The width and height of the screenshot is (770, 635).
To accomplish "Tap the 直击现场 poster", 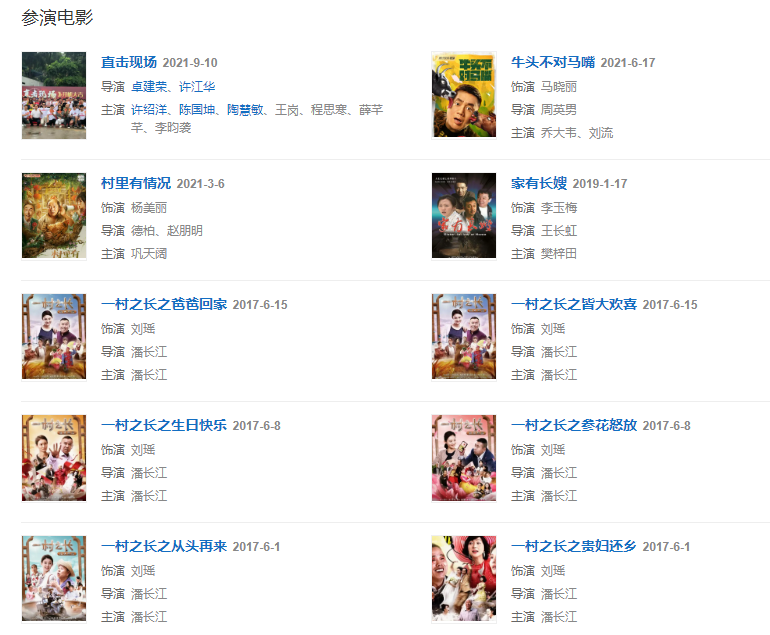I will tap(54, 95).
